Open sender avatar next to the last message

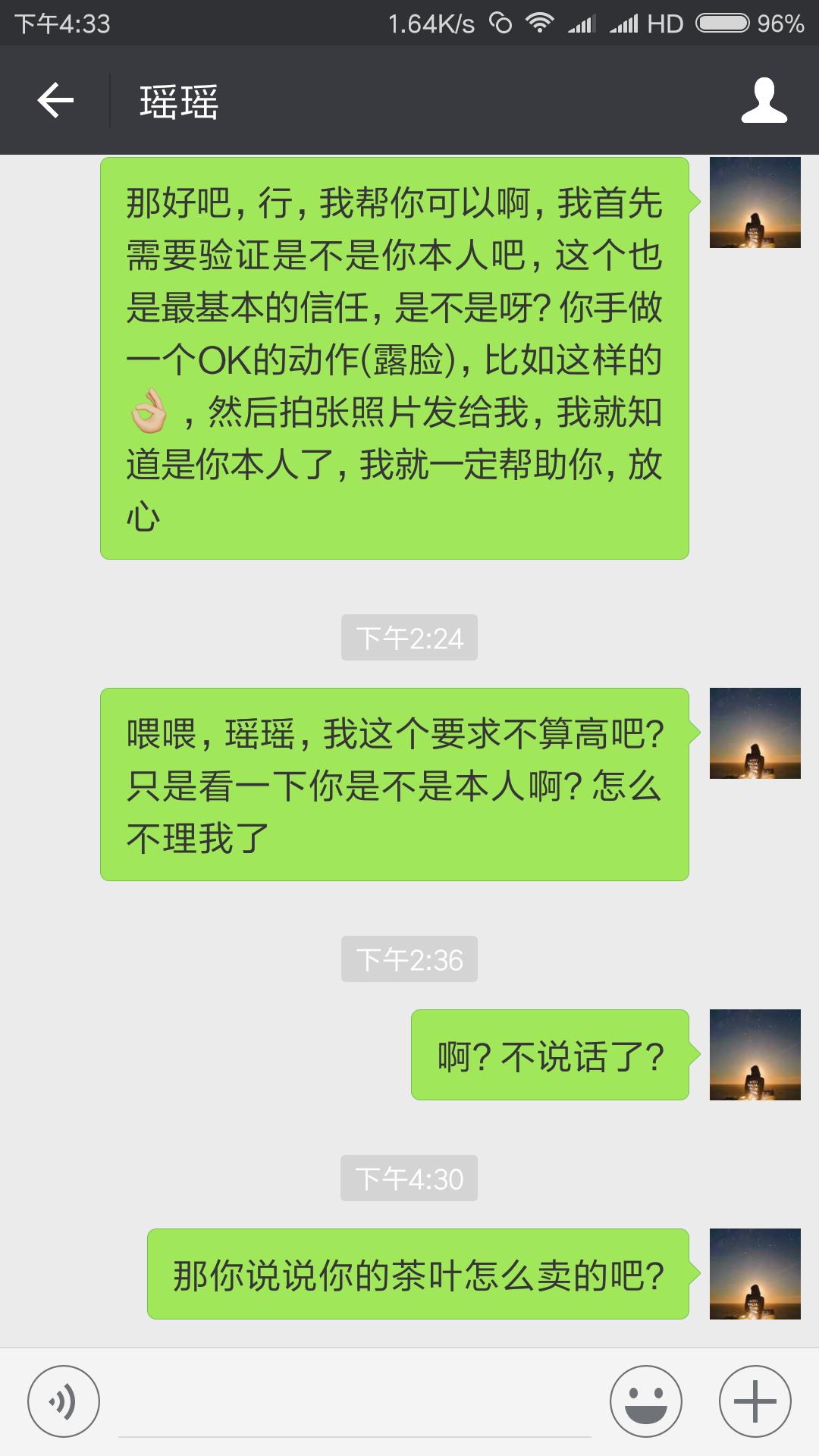(755, 1275)
